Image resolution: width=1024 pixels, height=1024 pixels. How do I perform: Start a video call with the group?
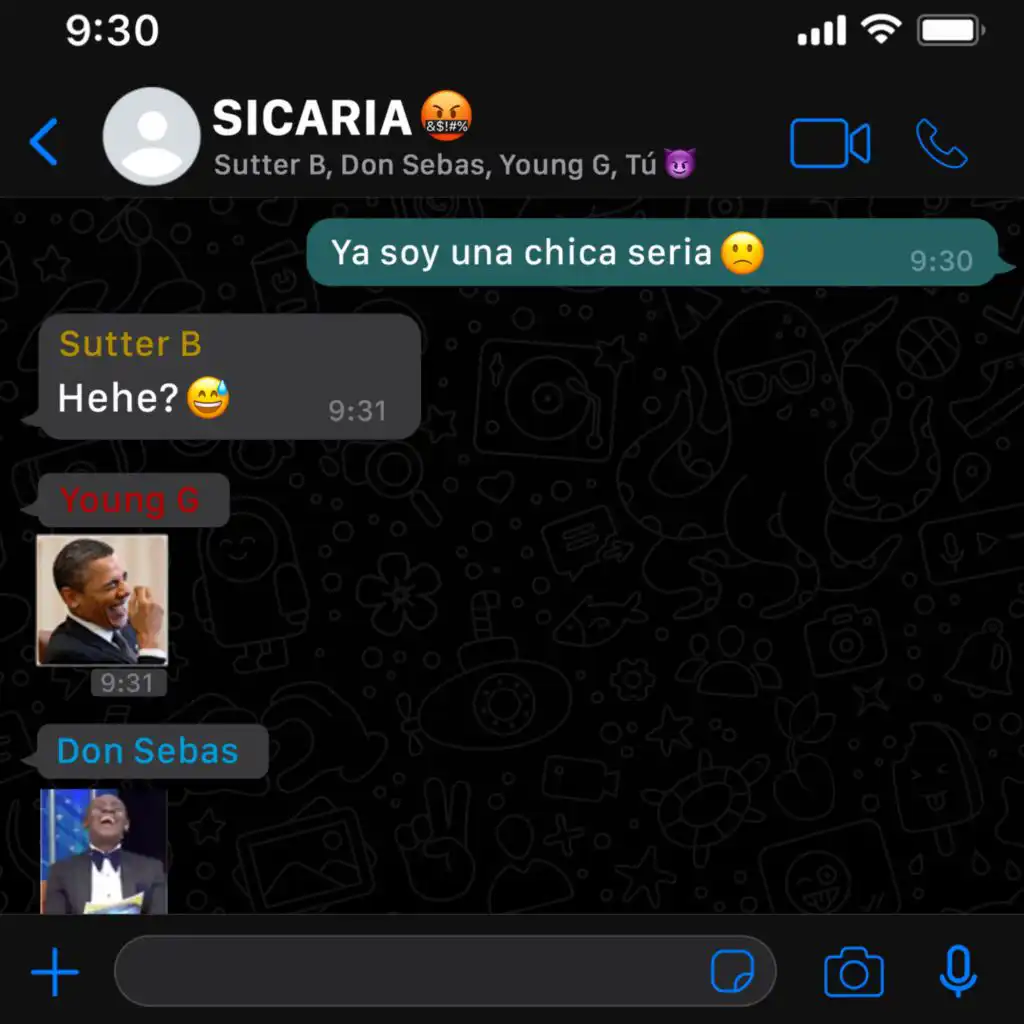(x=829, y=144)
